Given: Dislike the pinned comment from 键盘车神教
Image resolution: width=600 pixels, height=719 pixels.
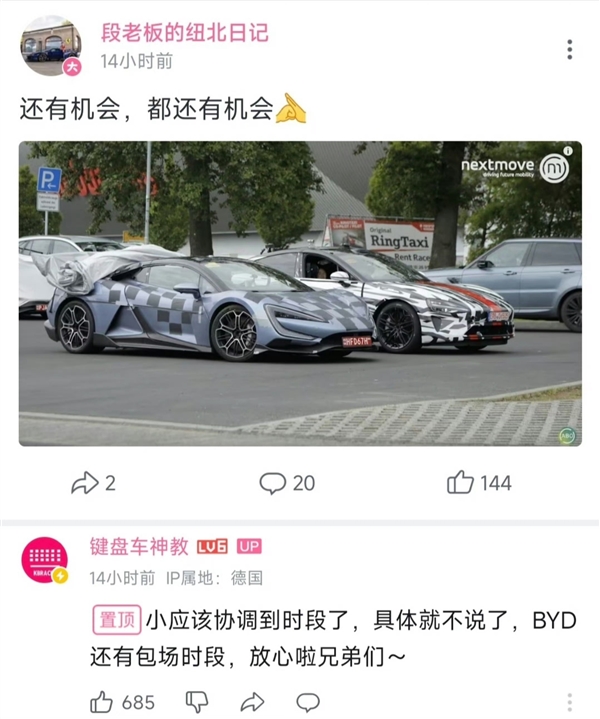Looking at the screenshot, I should tap(199, 701).
